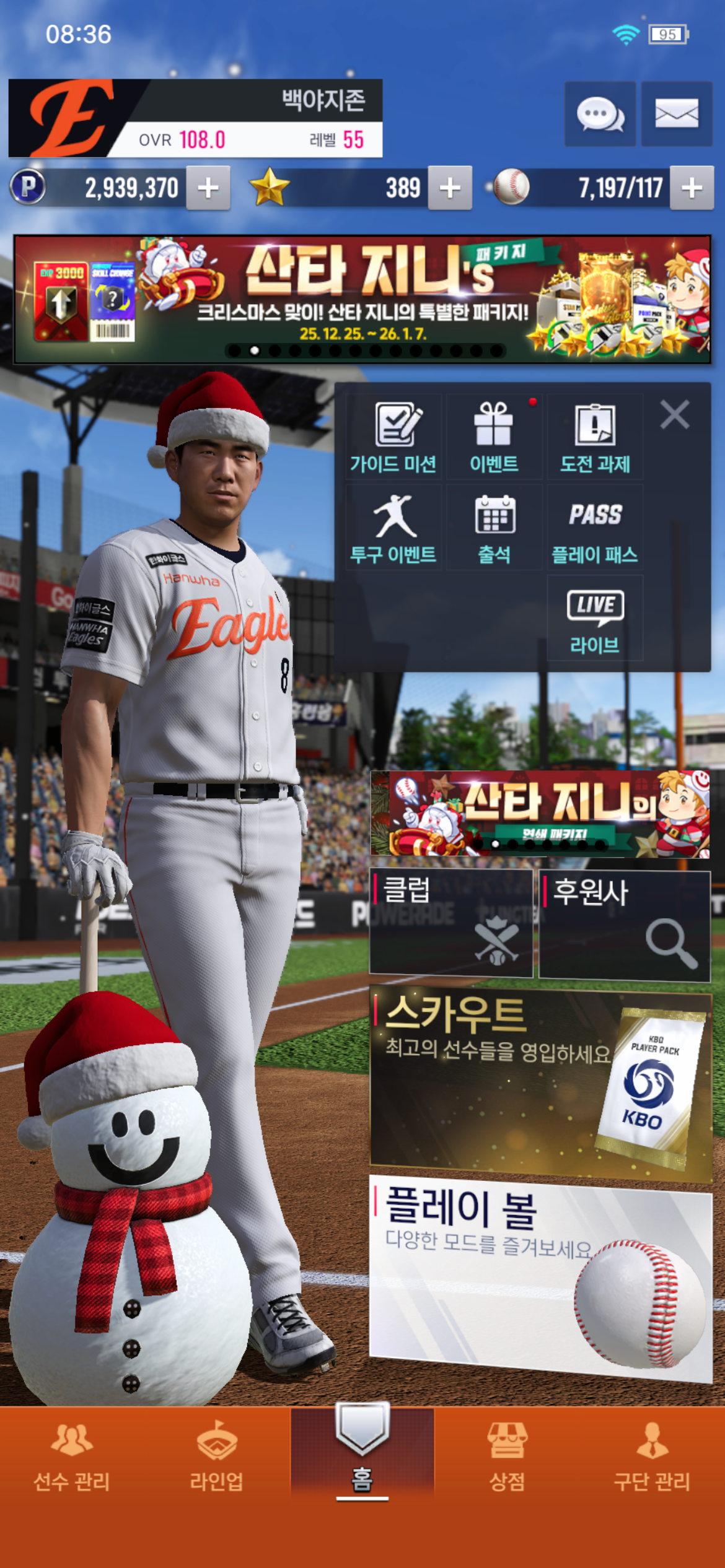Screen dimensions: 725x1568
Task: Add more baseballs with the plus button
Action: coord(692,188)
